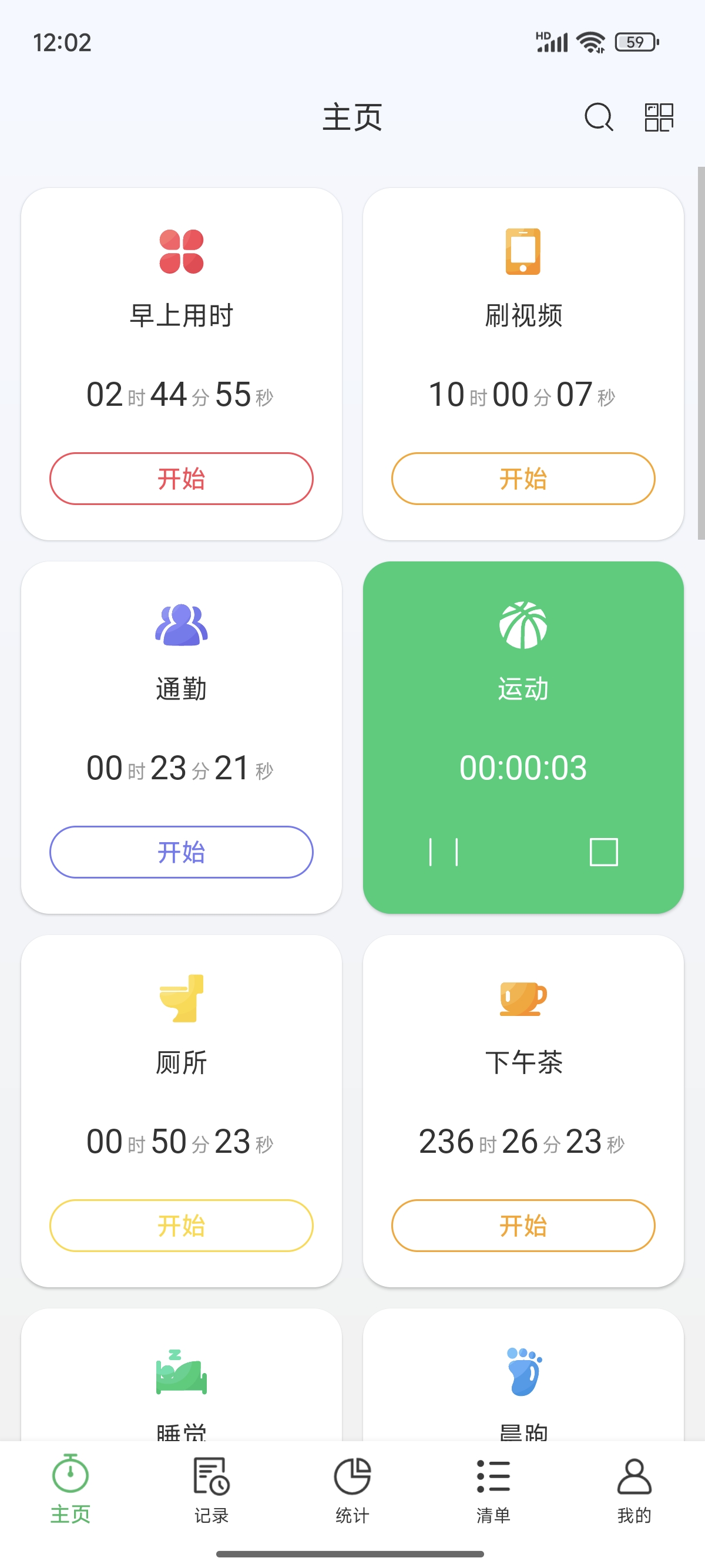Start the 早上用时 timer

[x=182, y=479]
